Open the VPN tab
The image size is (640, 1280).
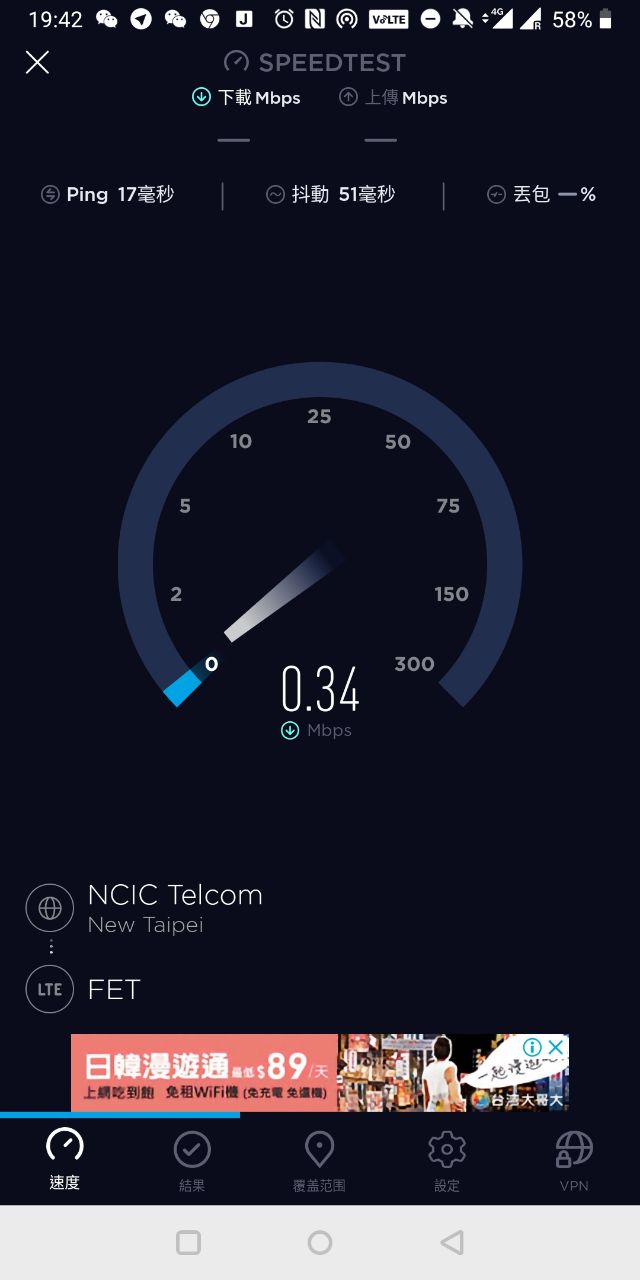tap(574, 1162)
